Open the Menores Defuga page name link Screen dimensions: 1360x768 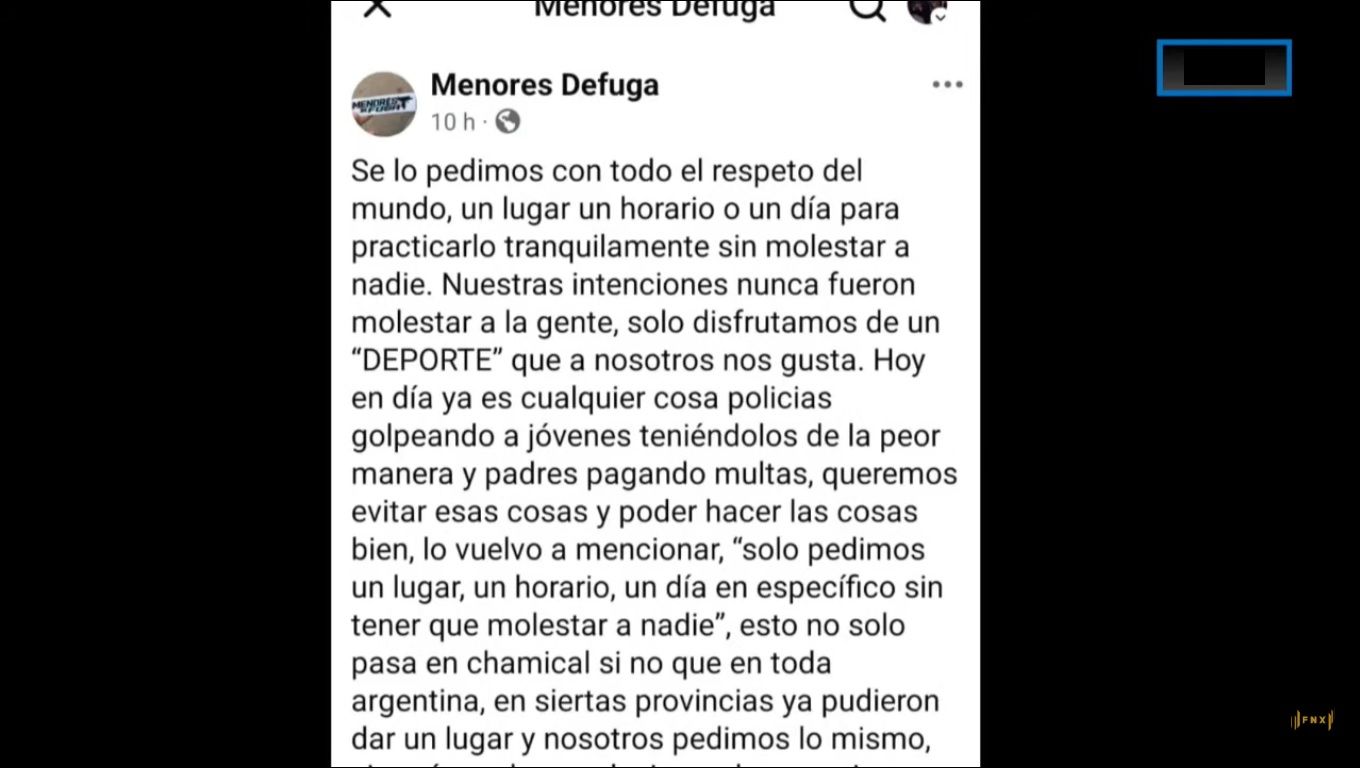point(544,86)
